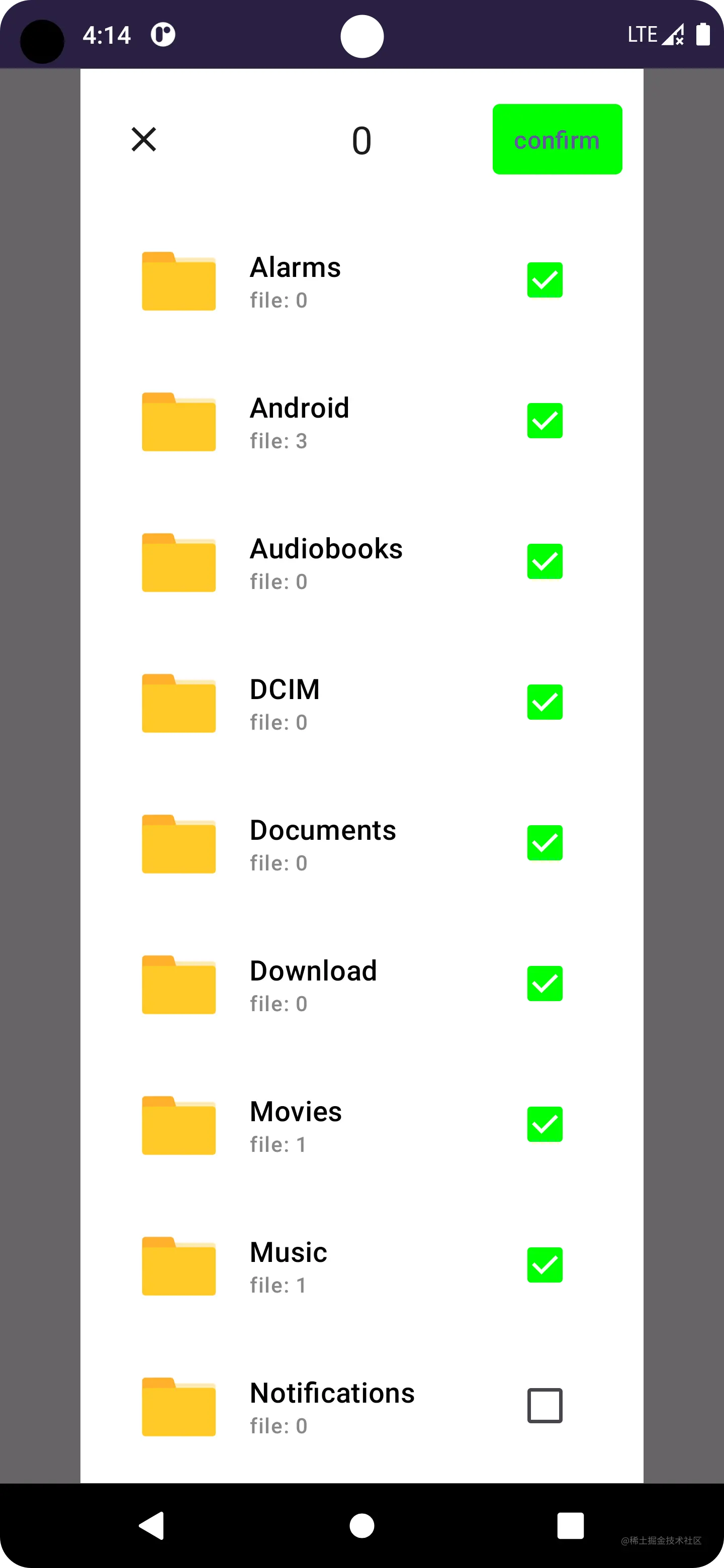Uncheck the DCIM folder checkbox
This screenshot has height=1568, width=724.
coord(545,702)
